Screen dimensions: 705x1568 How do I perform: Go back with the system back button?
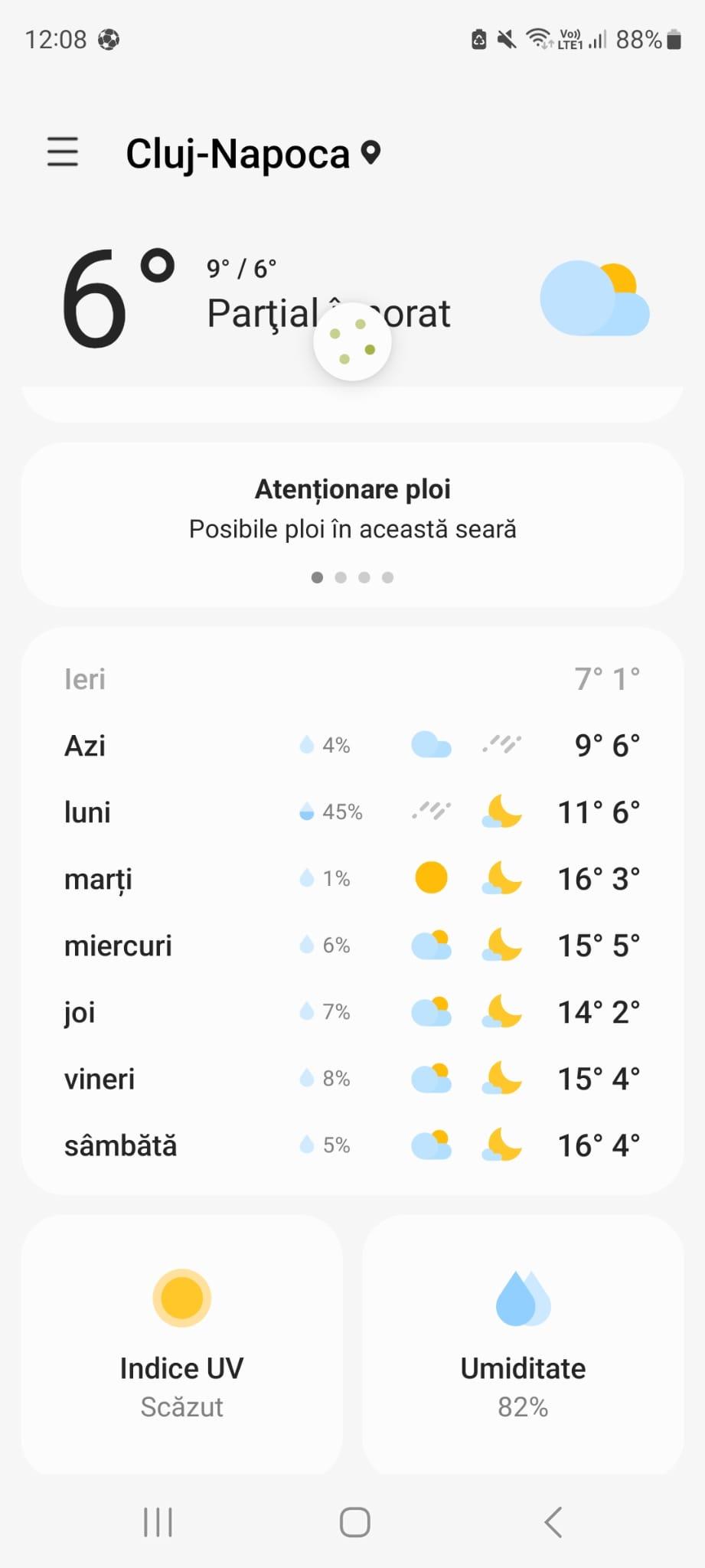(x=553, y=1522)
